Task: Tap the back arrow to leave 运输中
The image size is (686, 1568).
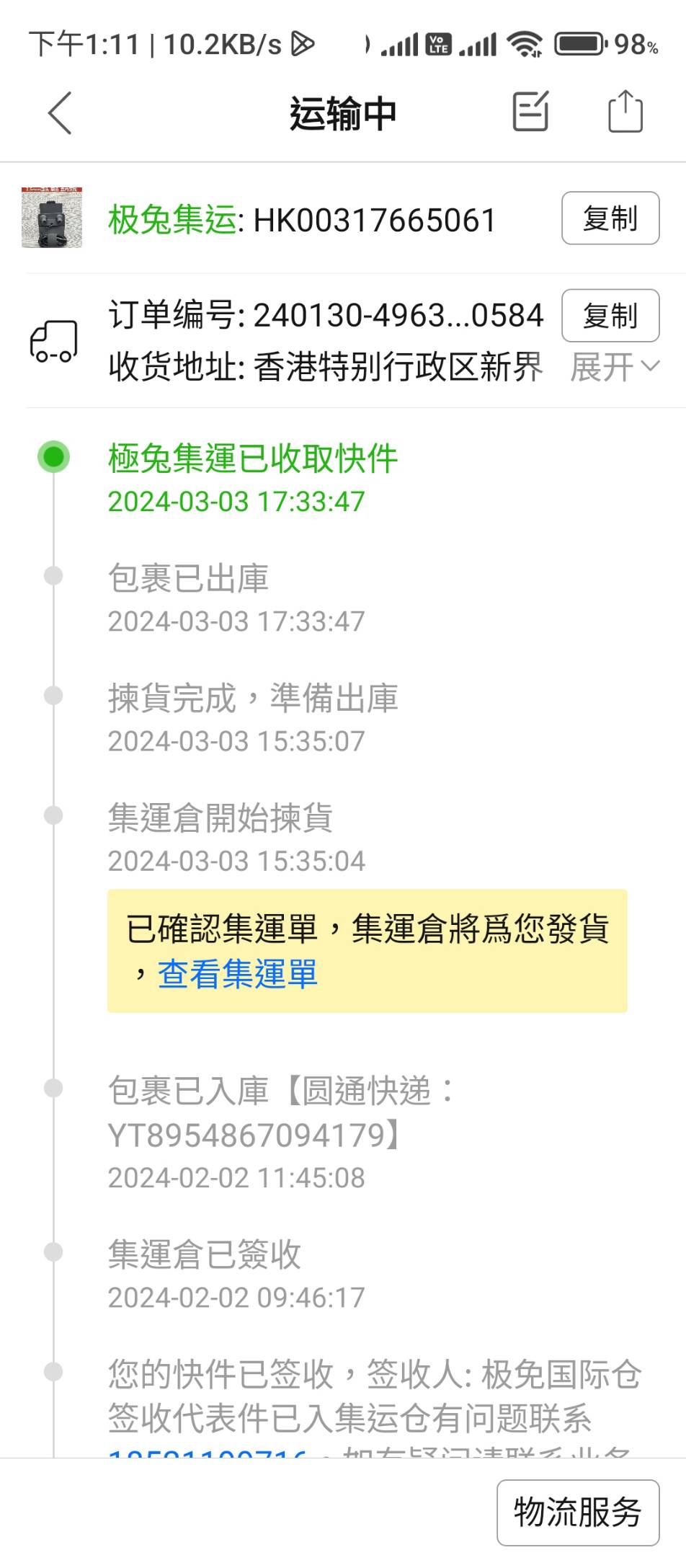Action: (x=58, y=113)
